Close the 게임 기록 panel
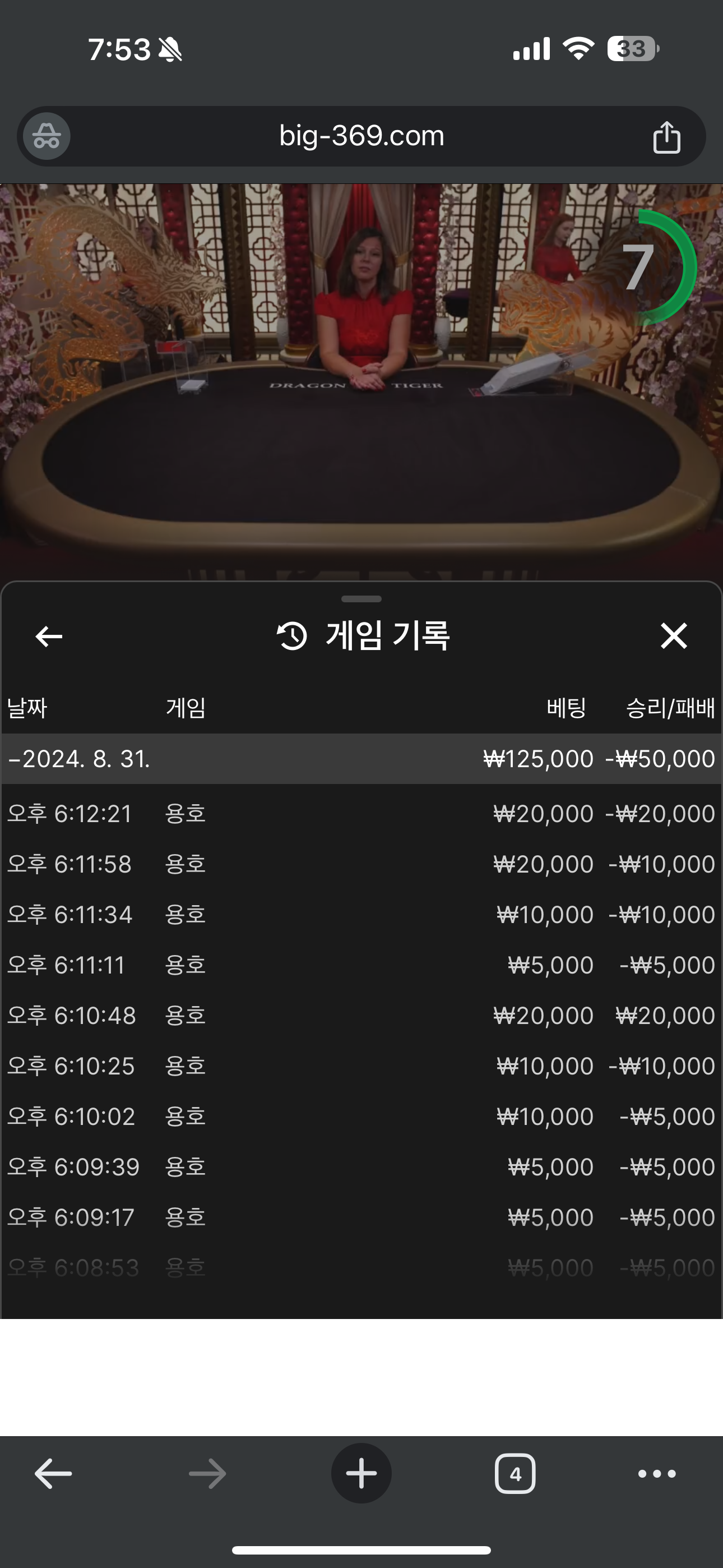The height and width of the screenshot is (1568, 723). (x=674, y=636)
